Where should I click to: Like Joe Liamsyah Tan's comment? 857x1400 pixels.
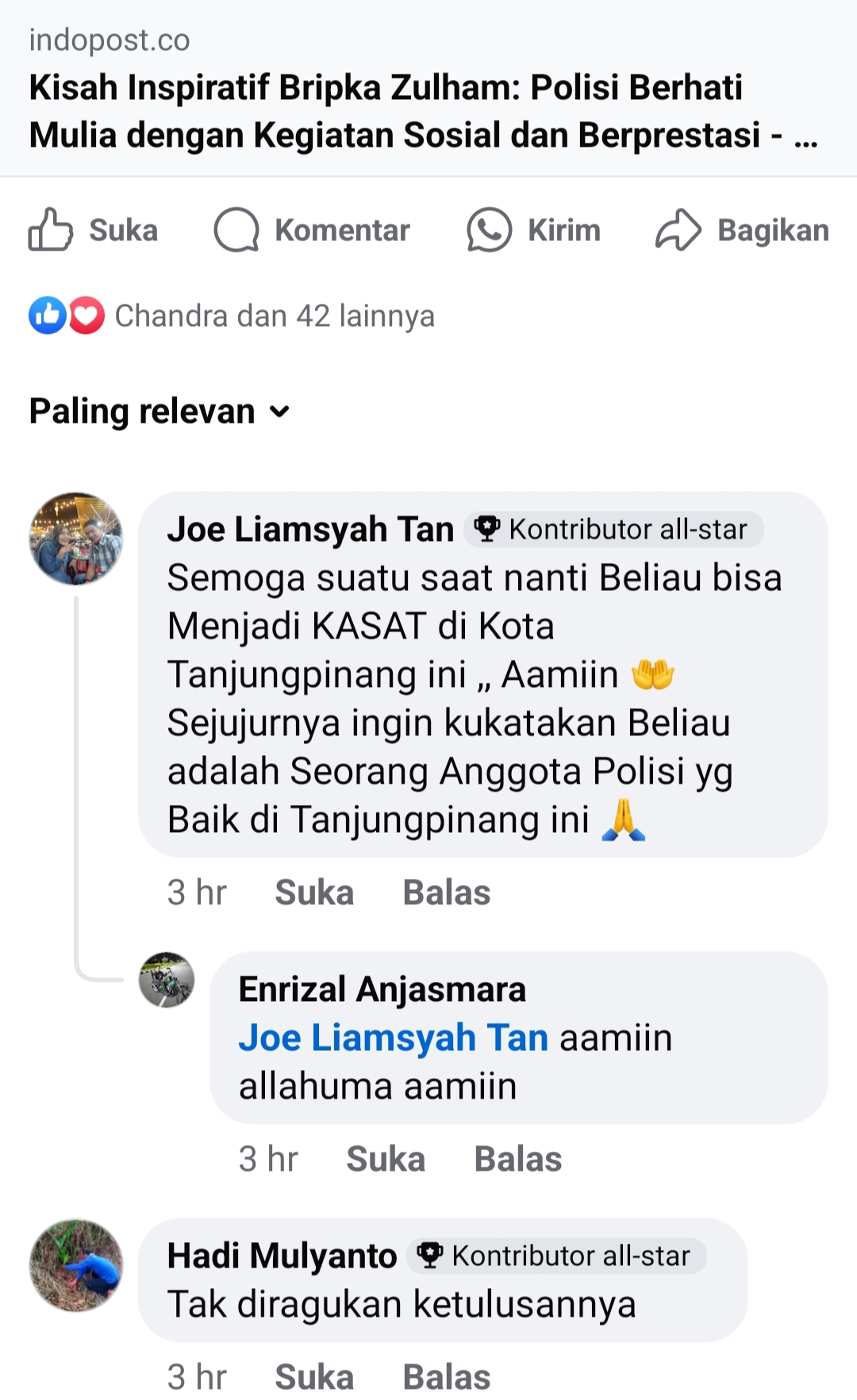click(x=314, y=892)
